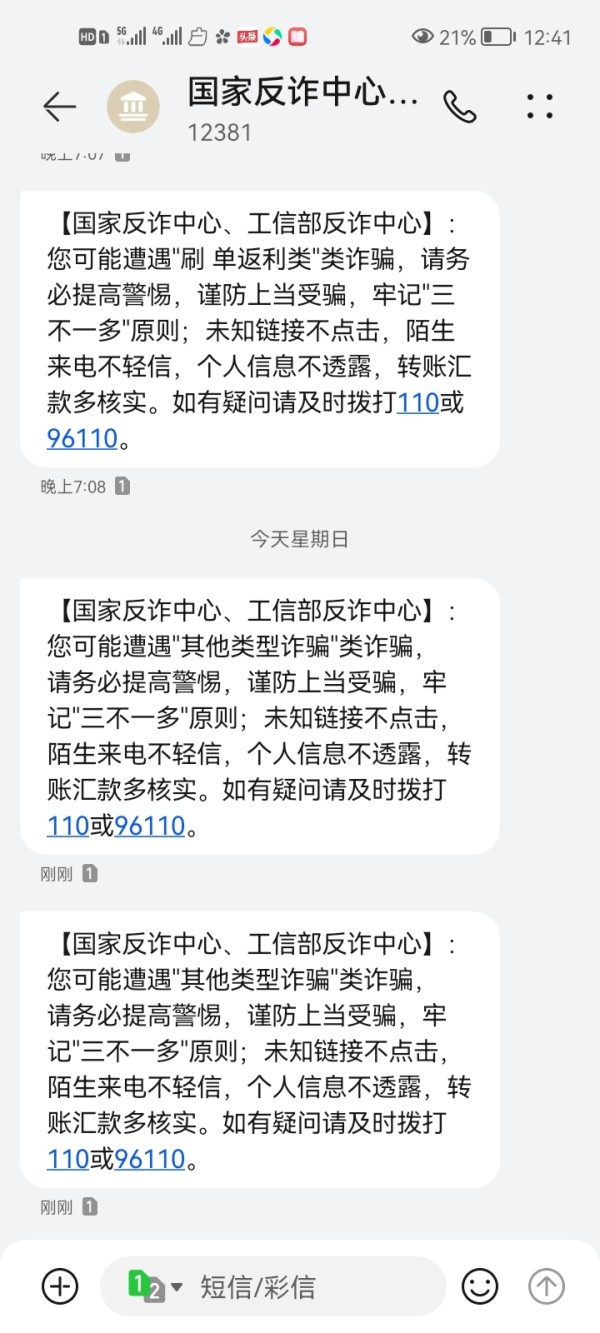
Task: Open the emoji smiley picker
Action: tap(480, 1286)
